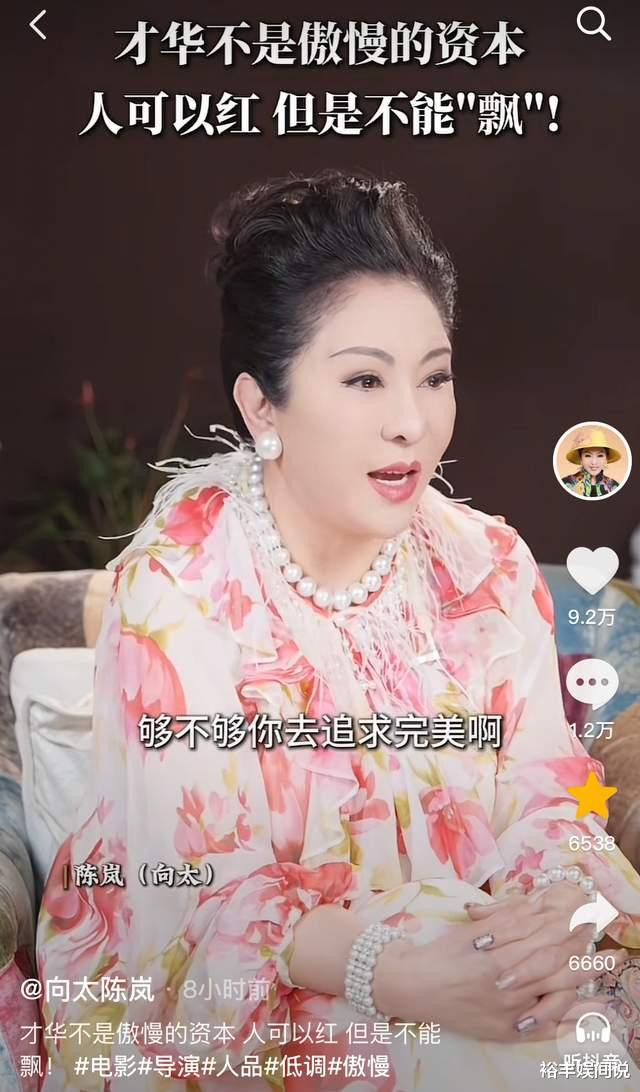
Task: Open search via the magnifier icon
Action: (x=593, y=24)
